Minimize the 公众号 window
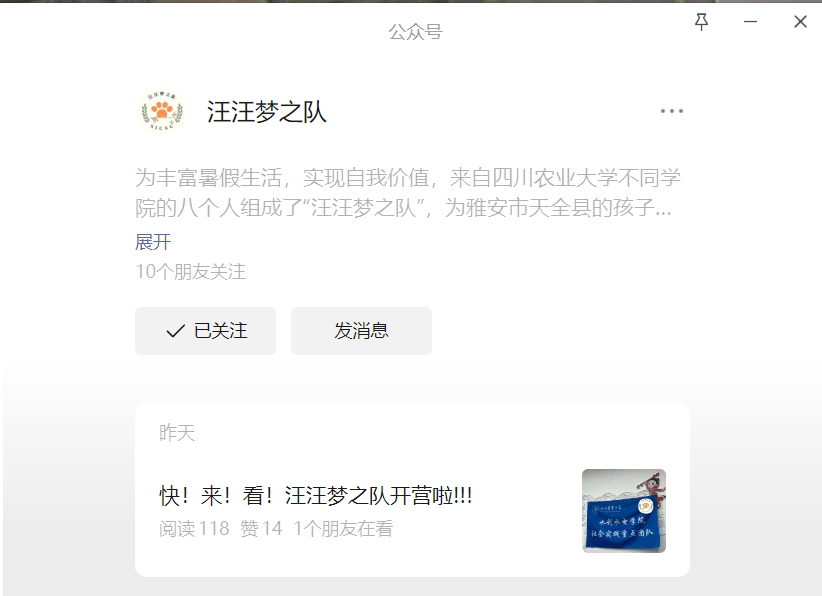The image size is (822, 596). tap(750, 22)
